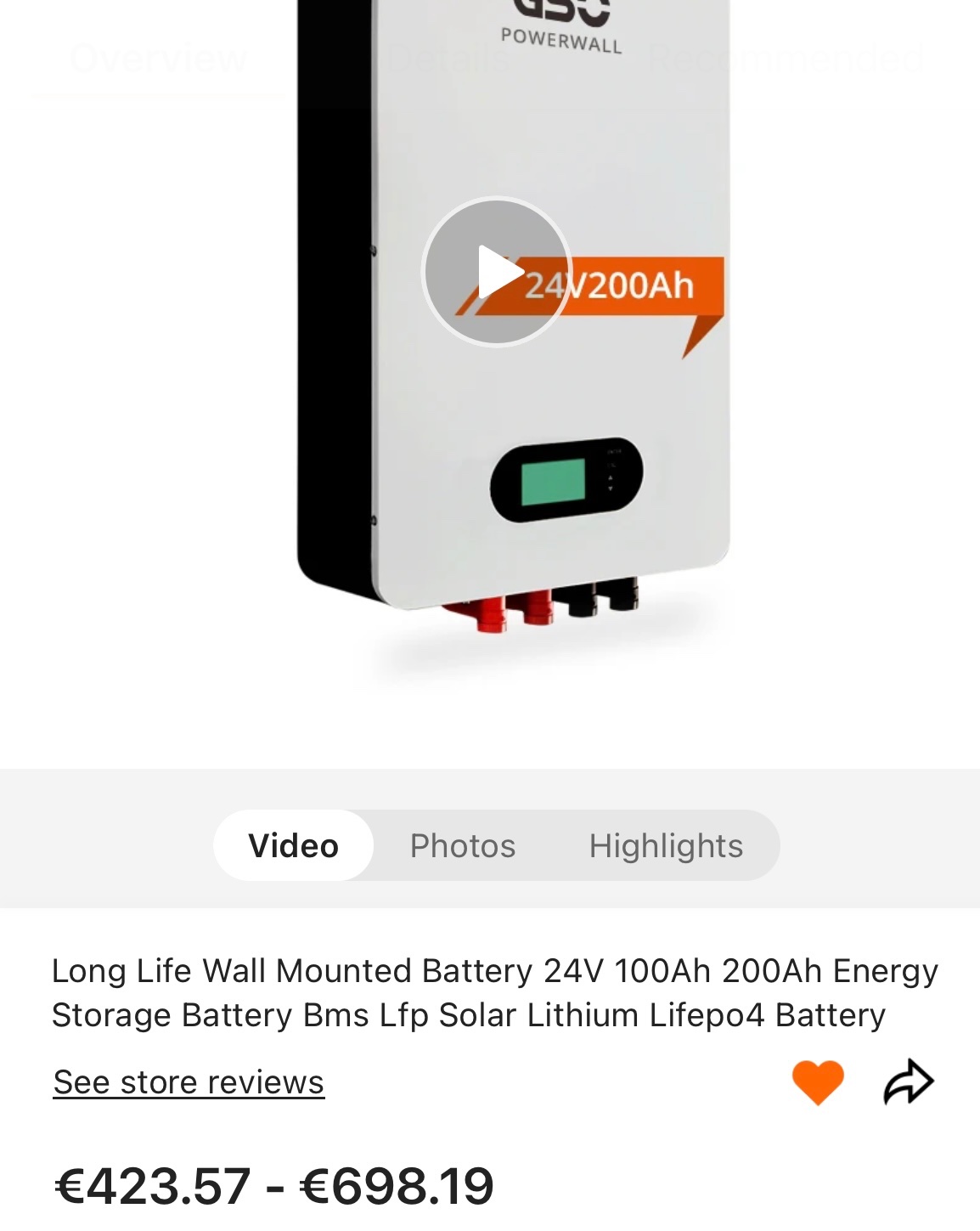
Task: Open See store reviews link
Action: point(189,1082)
